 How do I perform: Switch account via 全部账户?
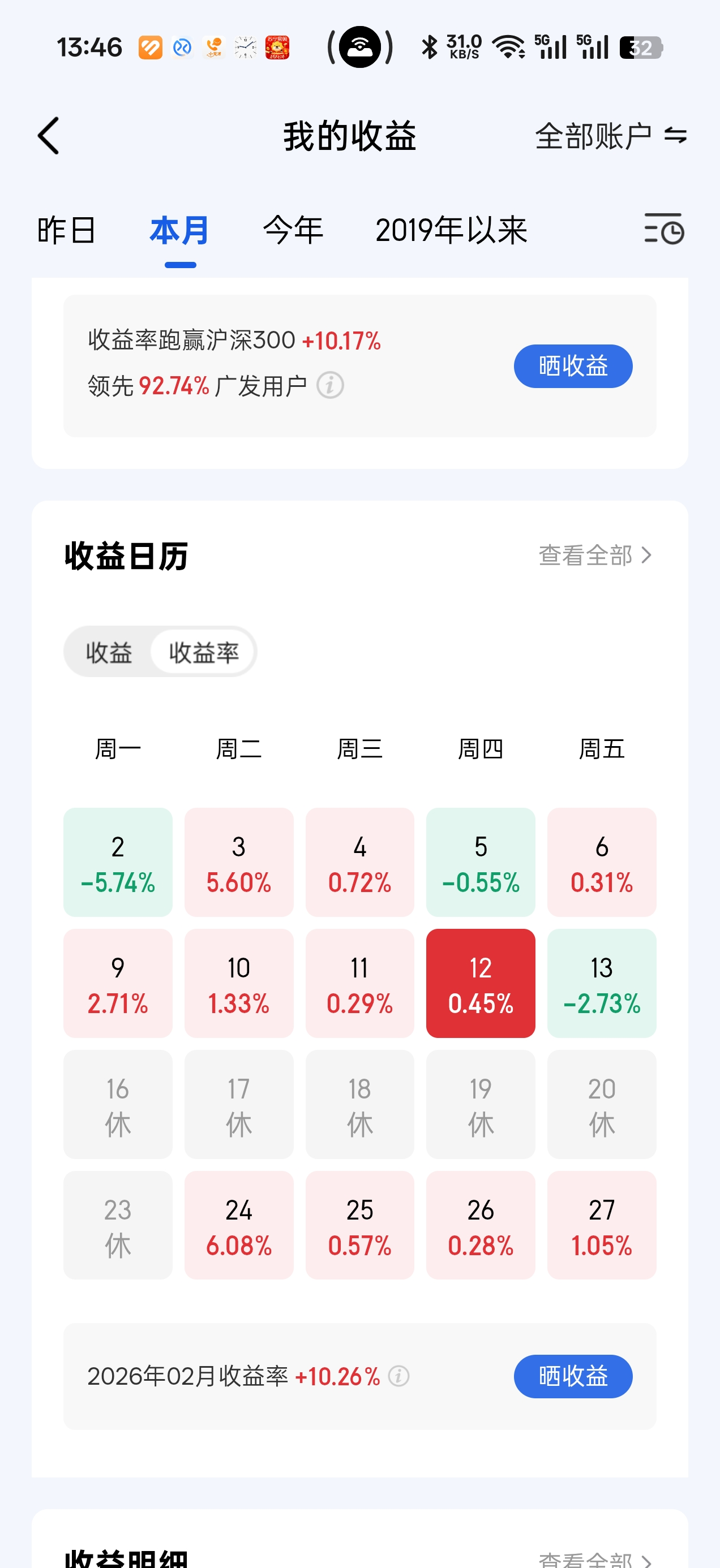610,135
